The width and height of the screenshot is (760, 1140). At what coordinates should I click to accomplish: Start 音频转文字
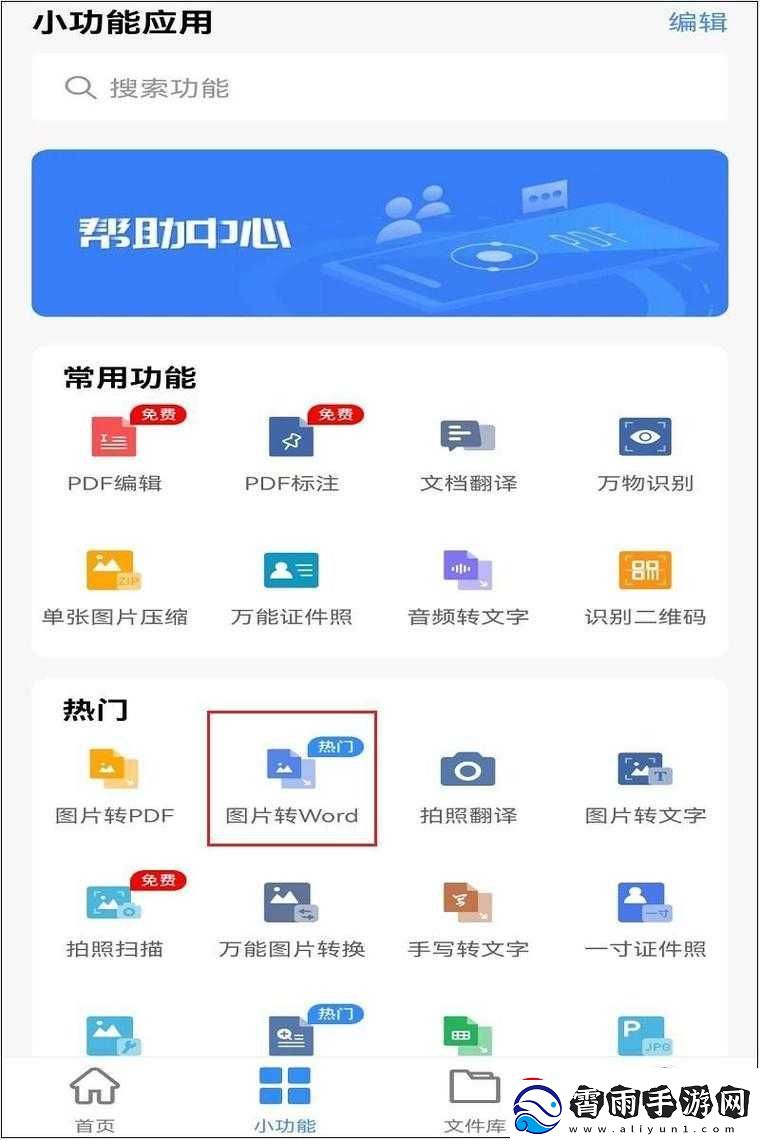[x=468, y=587]
